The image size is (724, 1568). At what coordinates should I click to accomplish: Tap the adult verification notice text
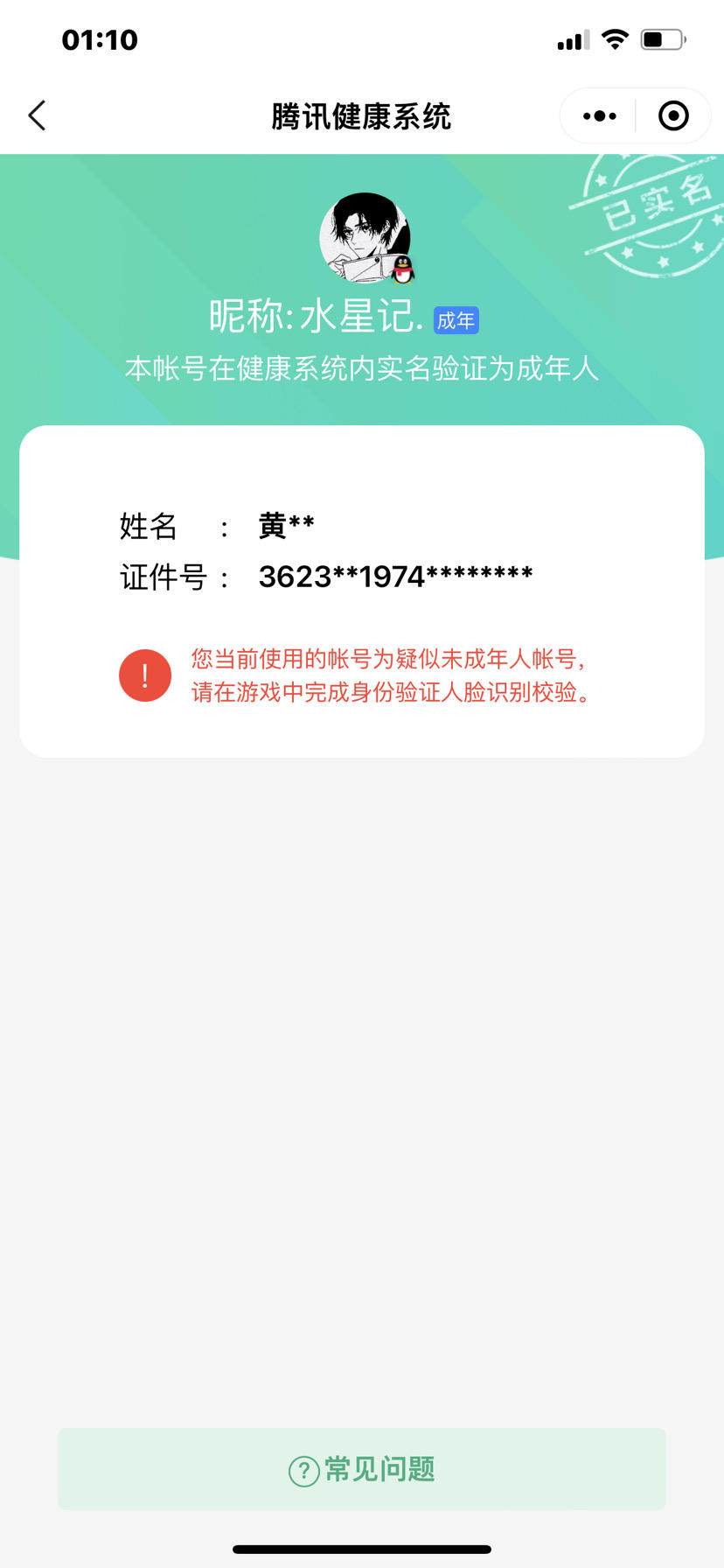click(362, 370)
